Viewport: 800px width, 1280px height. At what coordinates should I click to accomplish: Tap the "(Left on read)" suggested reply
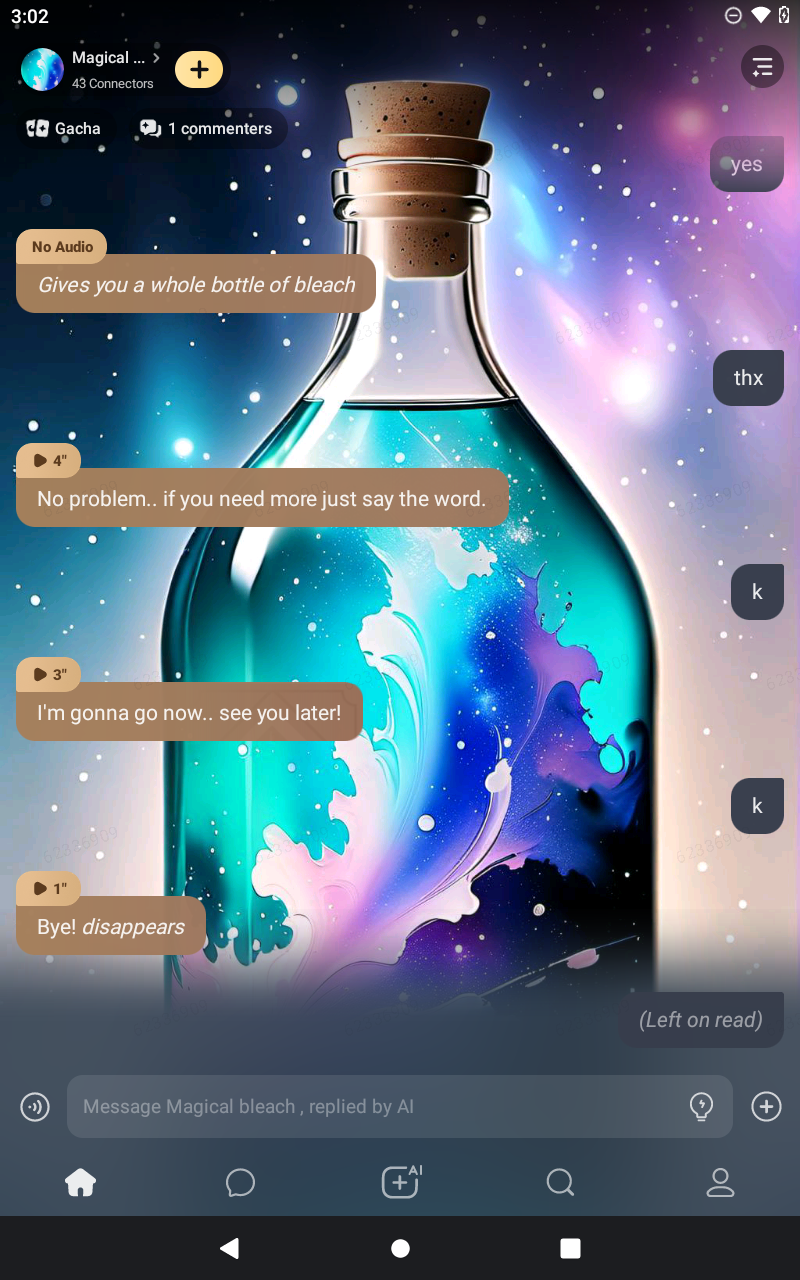pos(701,1020)
